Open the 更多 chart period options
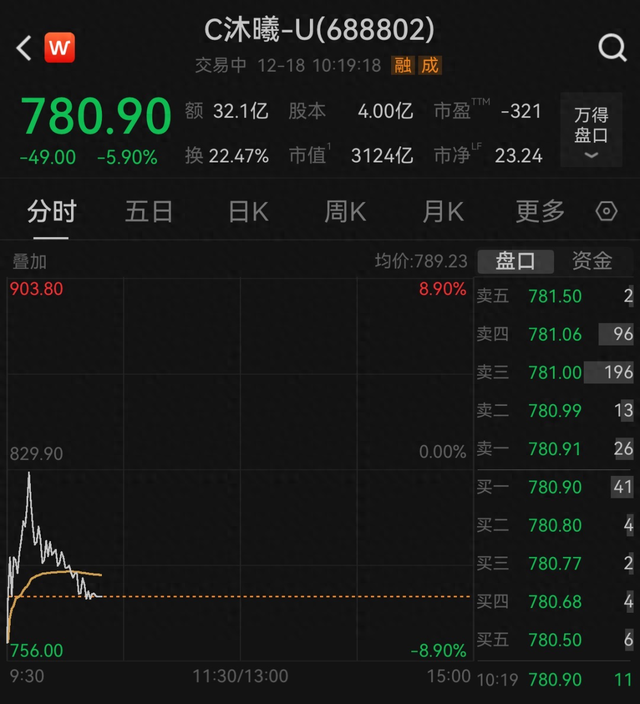 [540, 212]
